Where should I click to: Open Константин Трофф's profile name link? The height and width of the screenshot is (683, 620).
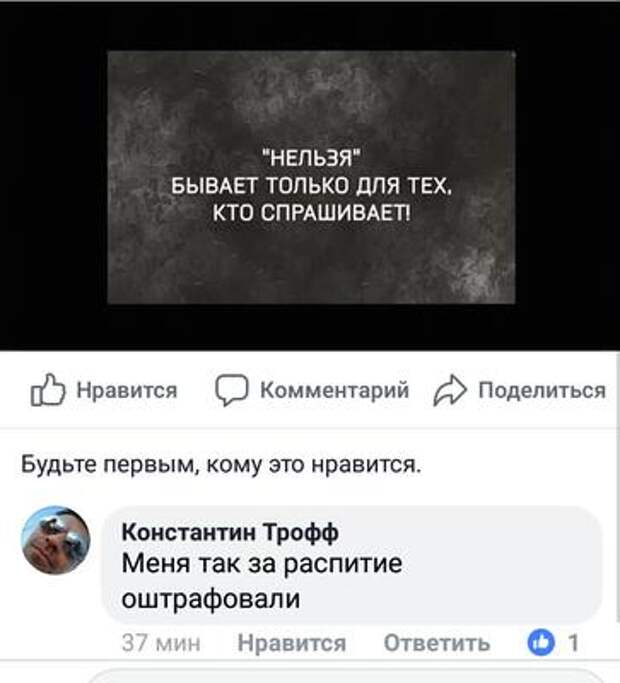click(x=228, y=531)
